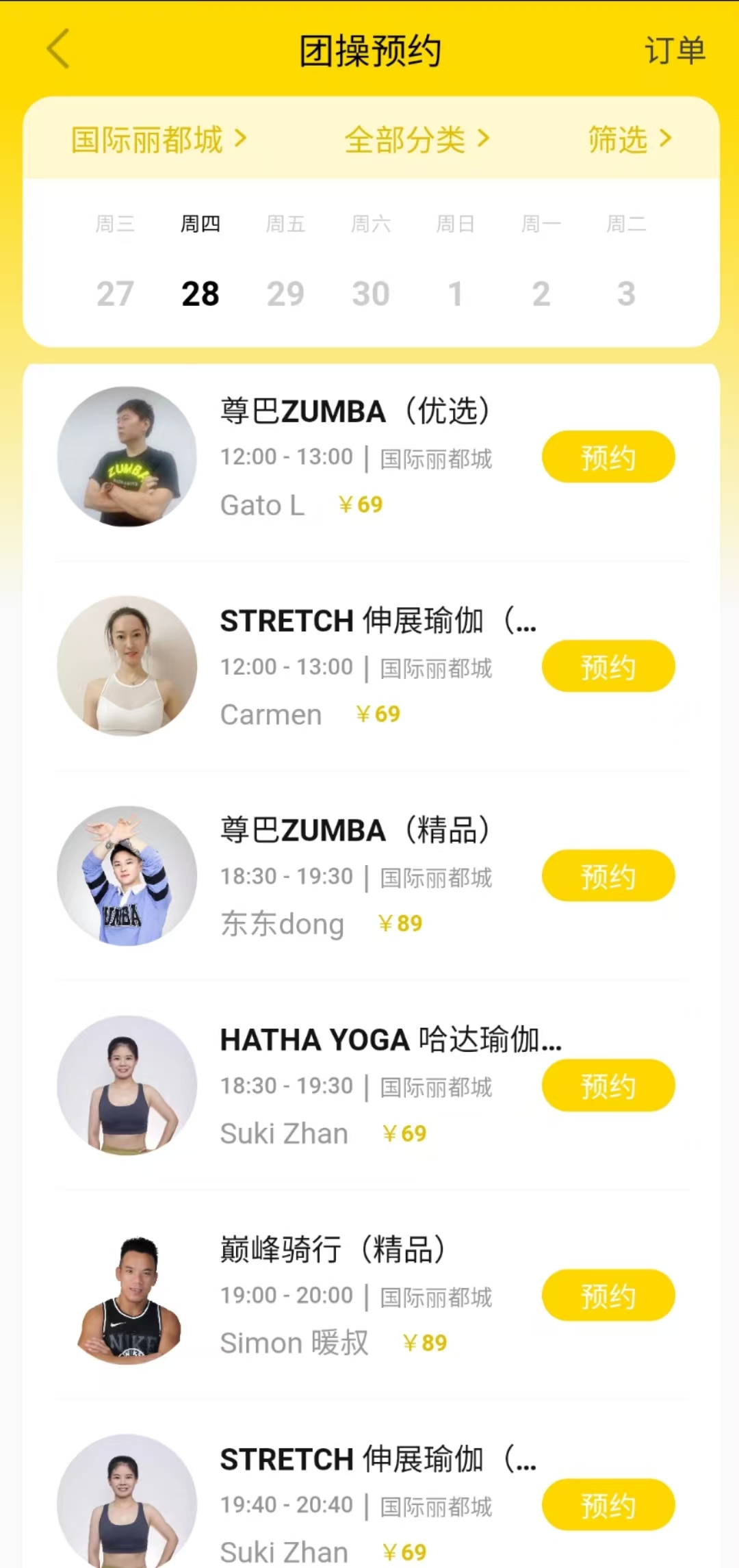Go back from the 团操预约 page
Viewport: 739px width, 1568px height.
coord(59,49)
